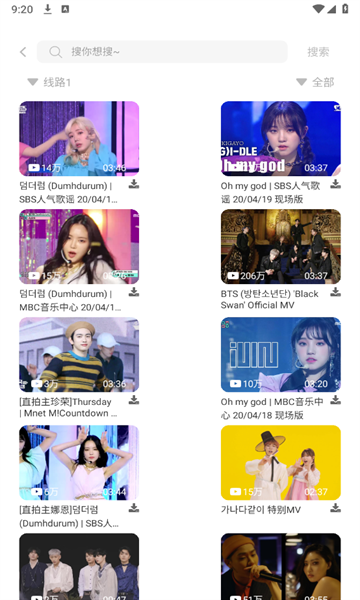
Task: Download the Dumhdurum SBS人气歌谣 video
Action: point(134,184)
